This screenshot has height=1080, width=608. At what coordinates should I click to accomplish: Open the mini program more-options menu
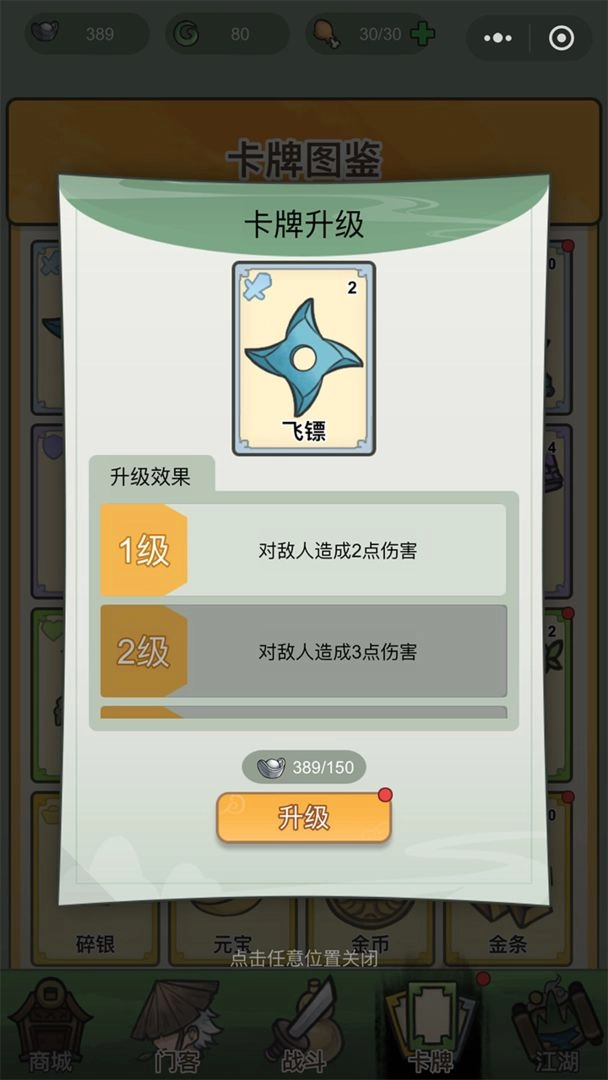coord(497,38)
